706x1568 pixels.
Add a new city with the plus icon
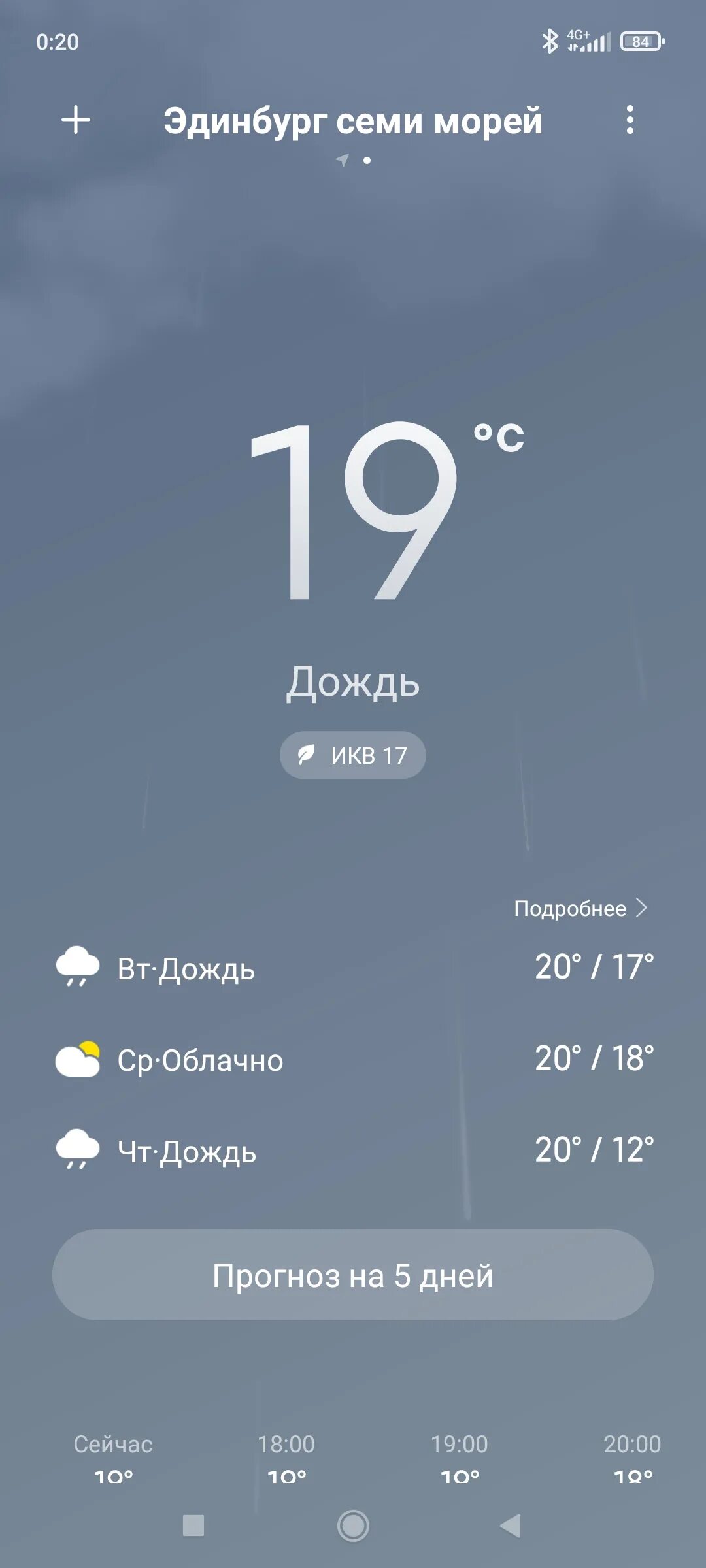tap(76, 120)
